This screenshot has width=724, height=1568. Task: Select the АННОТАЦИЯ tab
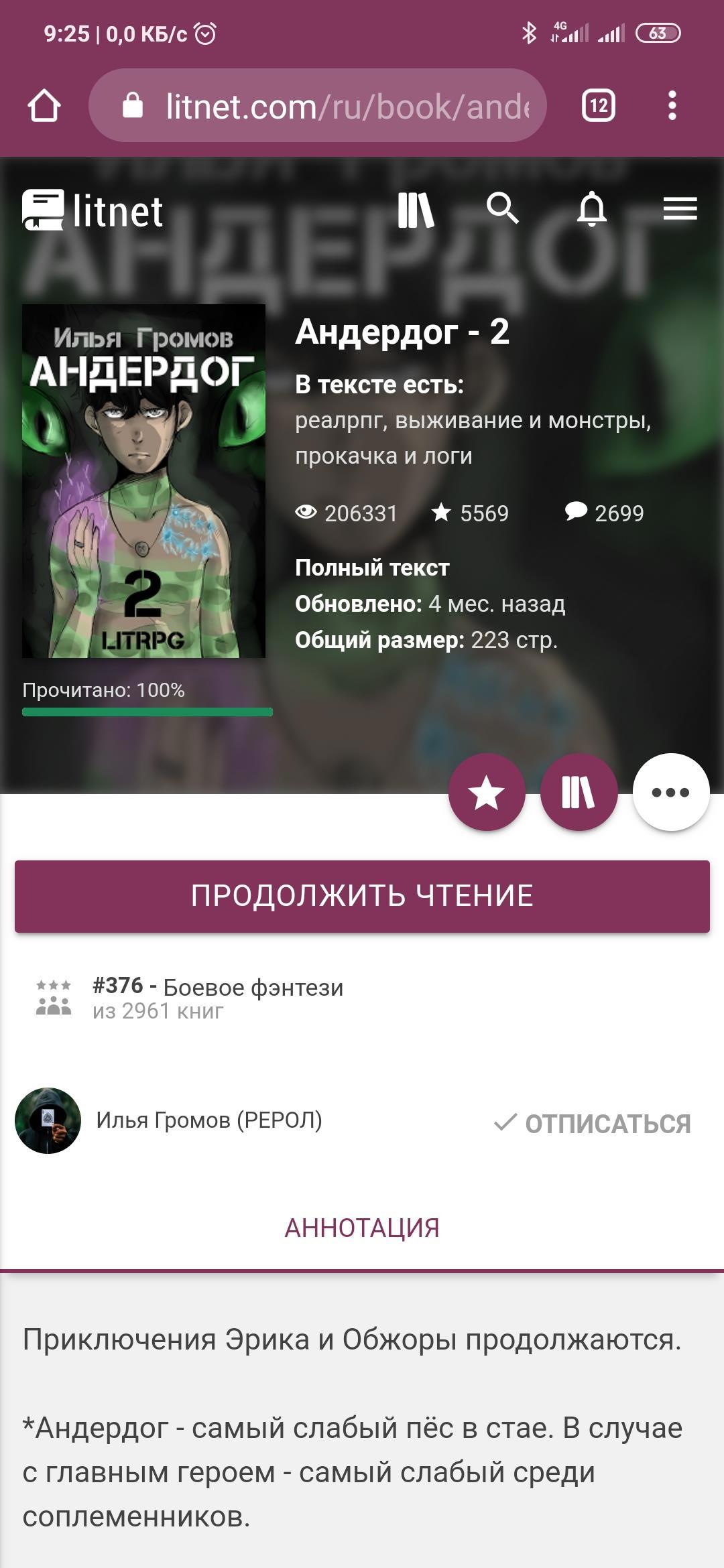(x=362, y=1228)
